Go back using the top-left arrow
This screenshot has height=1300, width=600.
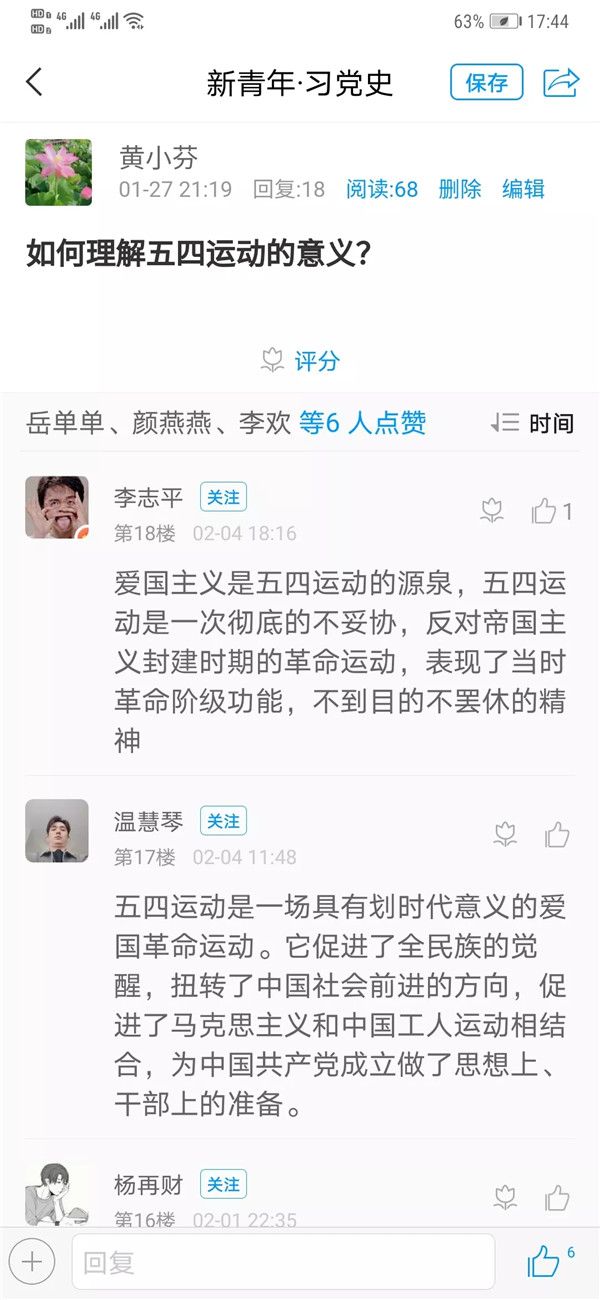[34, 82]
